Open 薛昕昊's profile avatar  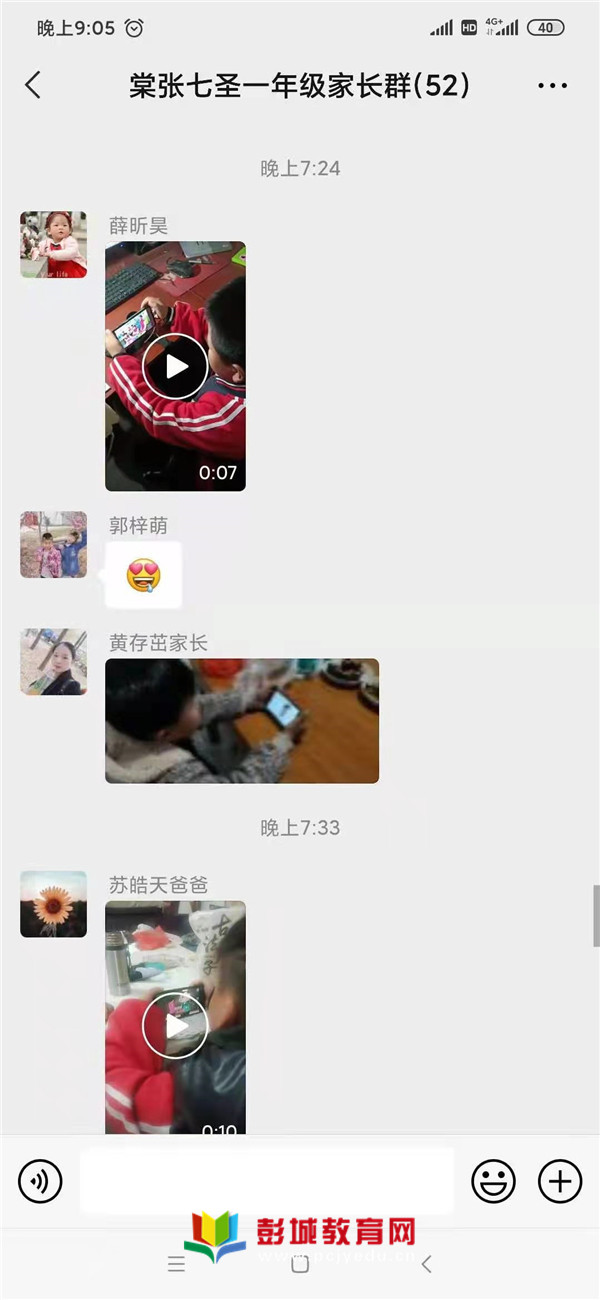[x=53, y=244]
